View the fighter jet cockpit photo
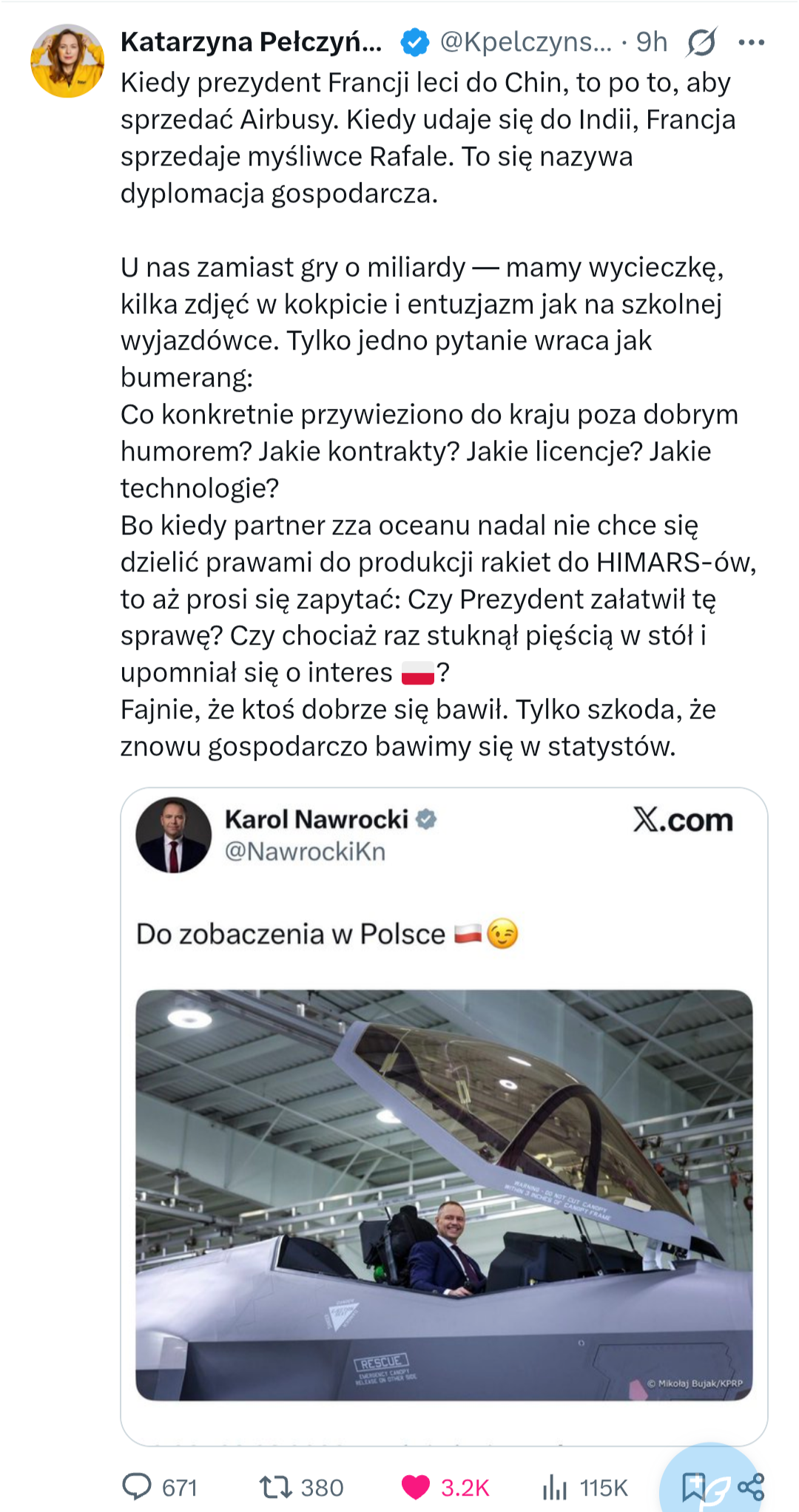The image size is (799, 1512). [444, 1194]
